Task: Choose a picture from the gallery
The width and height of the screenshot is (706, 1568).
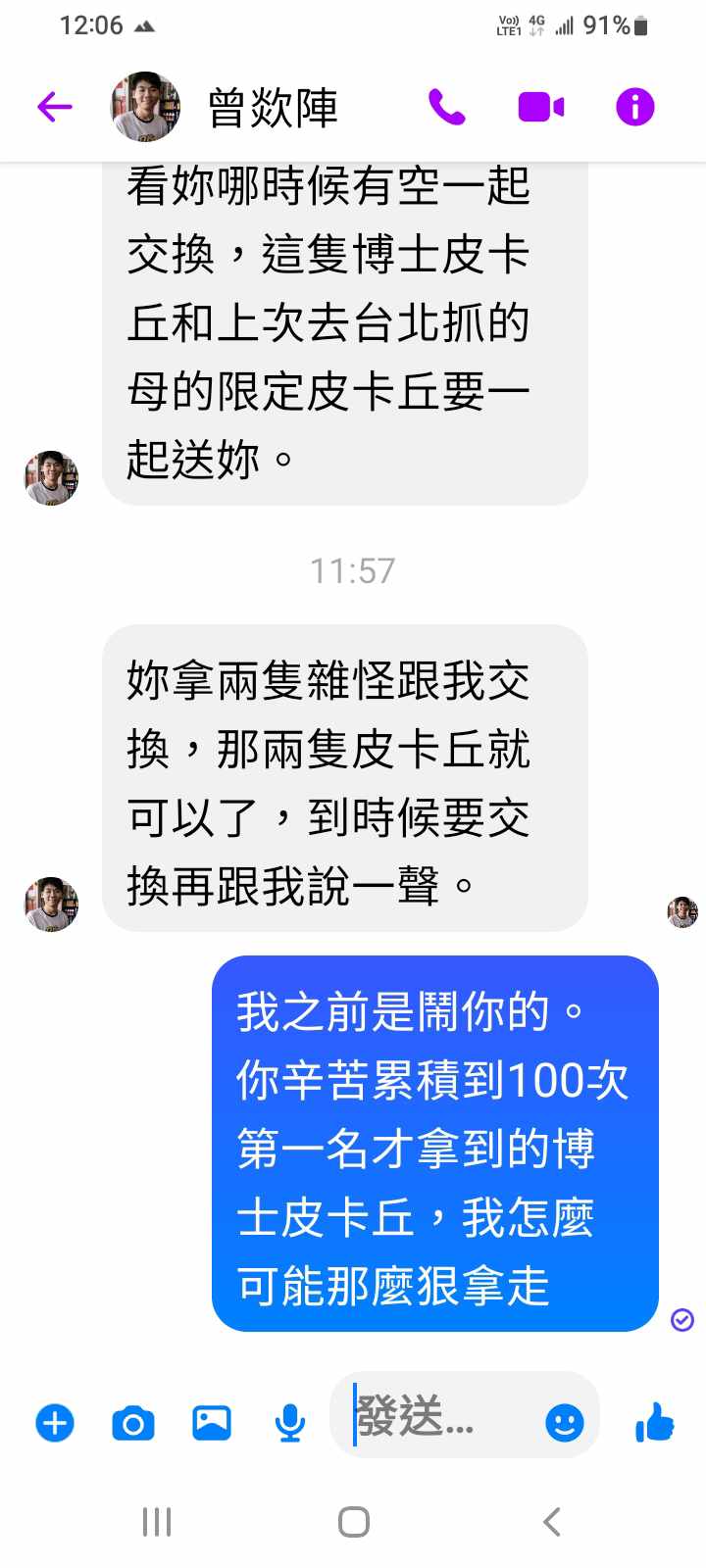Action: (x=211, y=1422)
